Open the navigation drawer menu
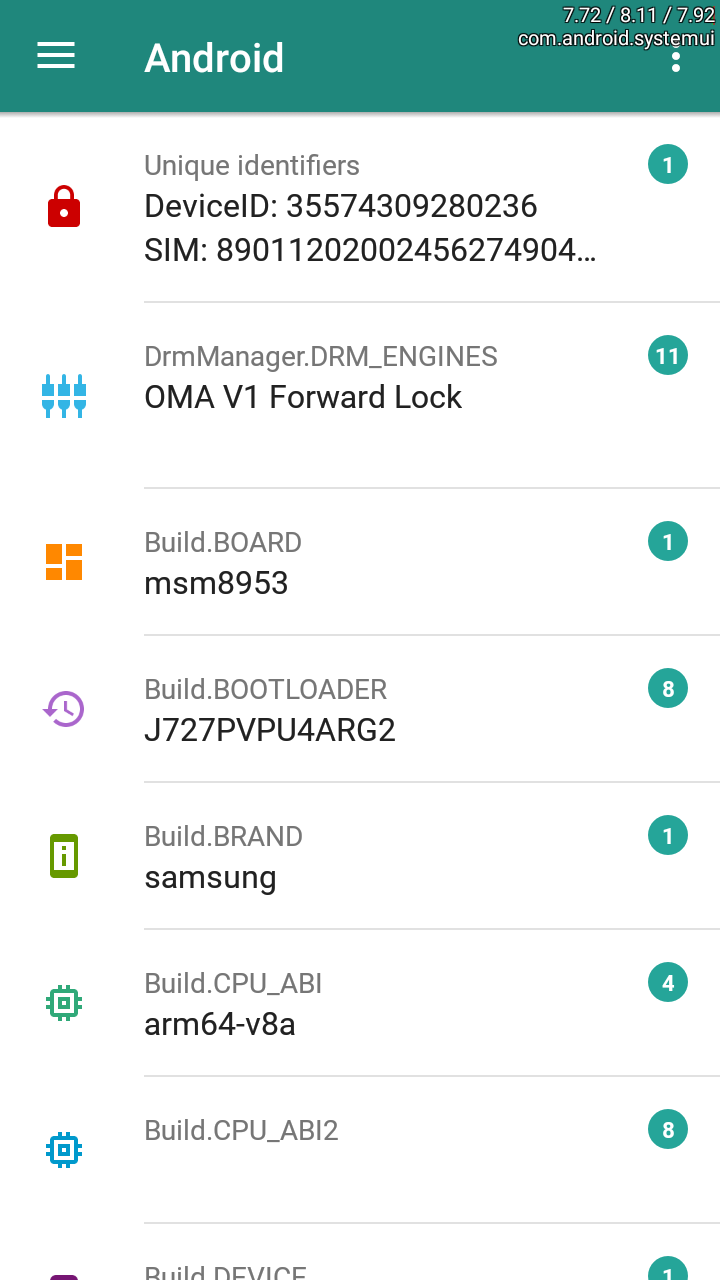 [56, 57]
